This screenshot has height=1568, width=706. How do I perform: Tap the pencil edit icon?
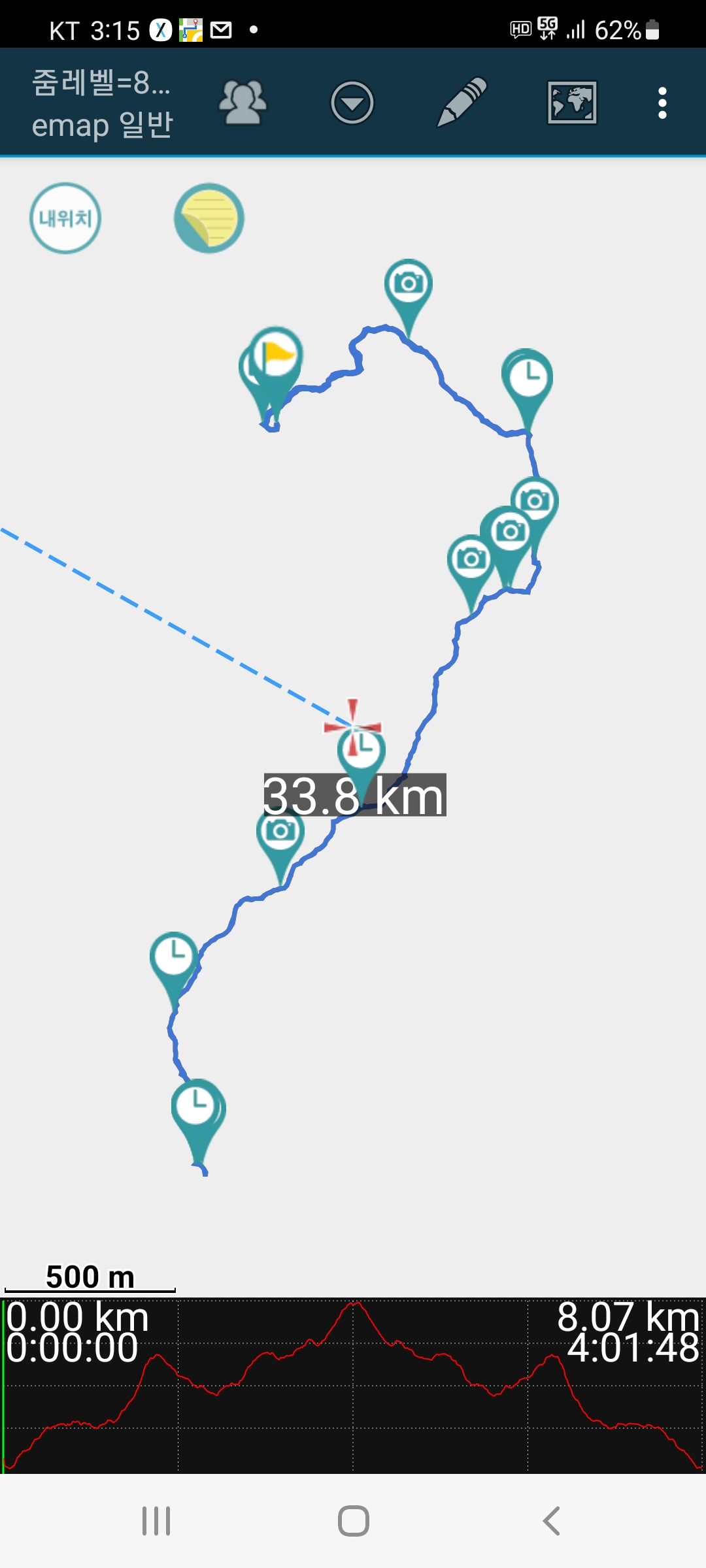coord(462,102)
